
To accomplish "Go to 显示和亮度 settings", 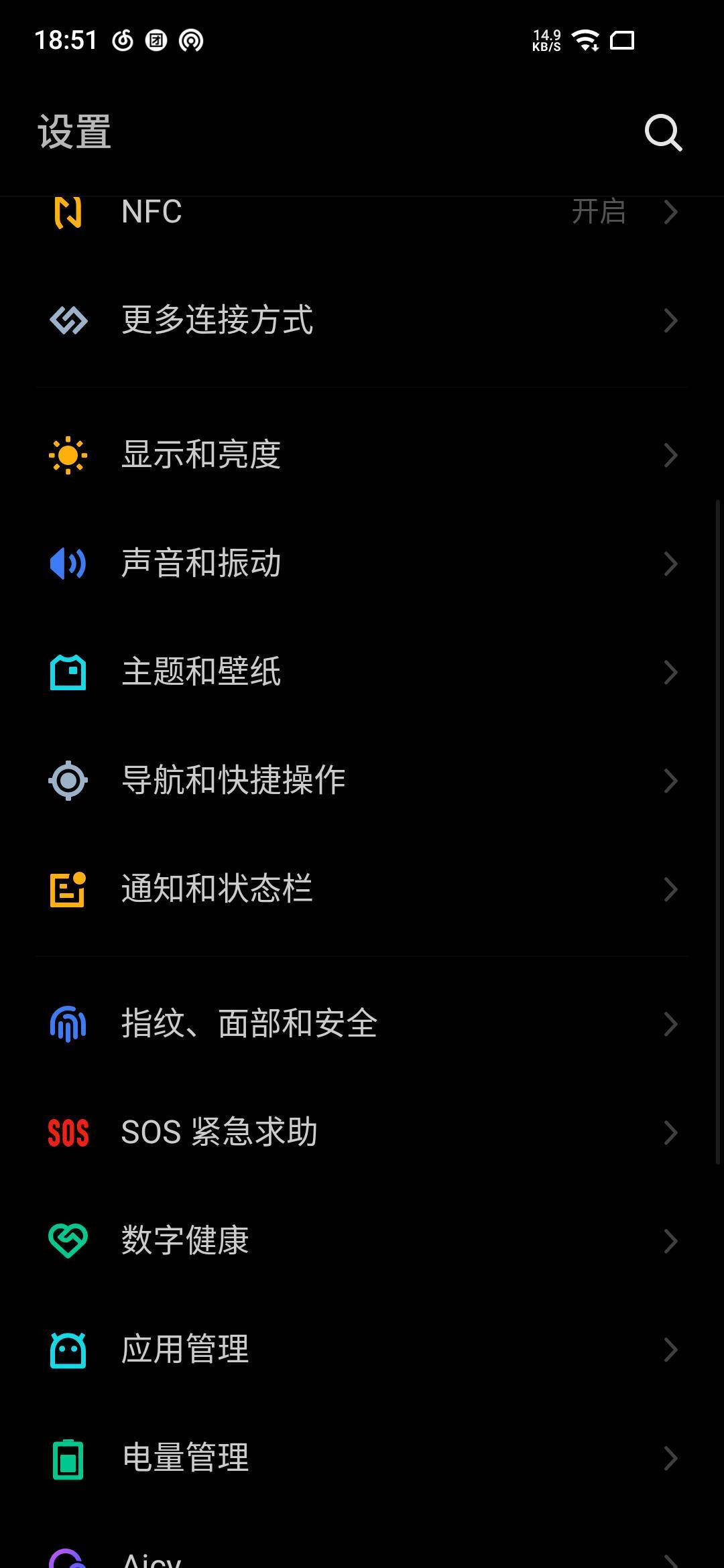I will point(362,455).
